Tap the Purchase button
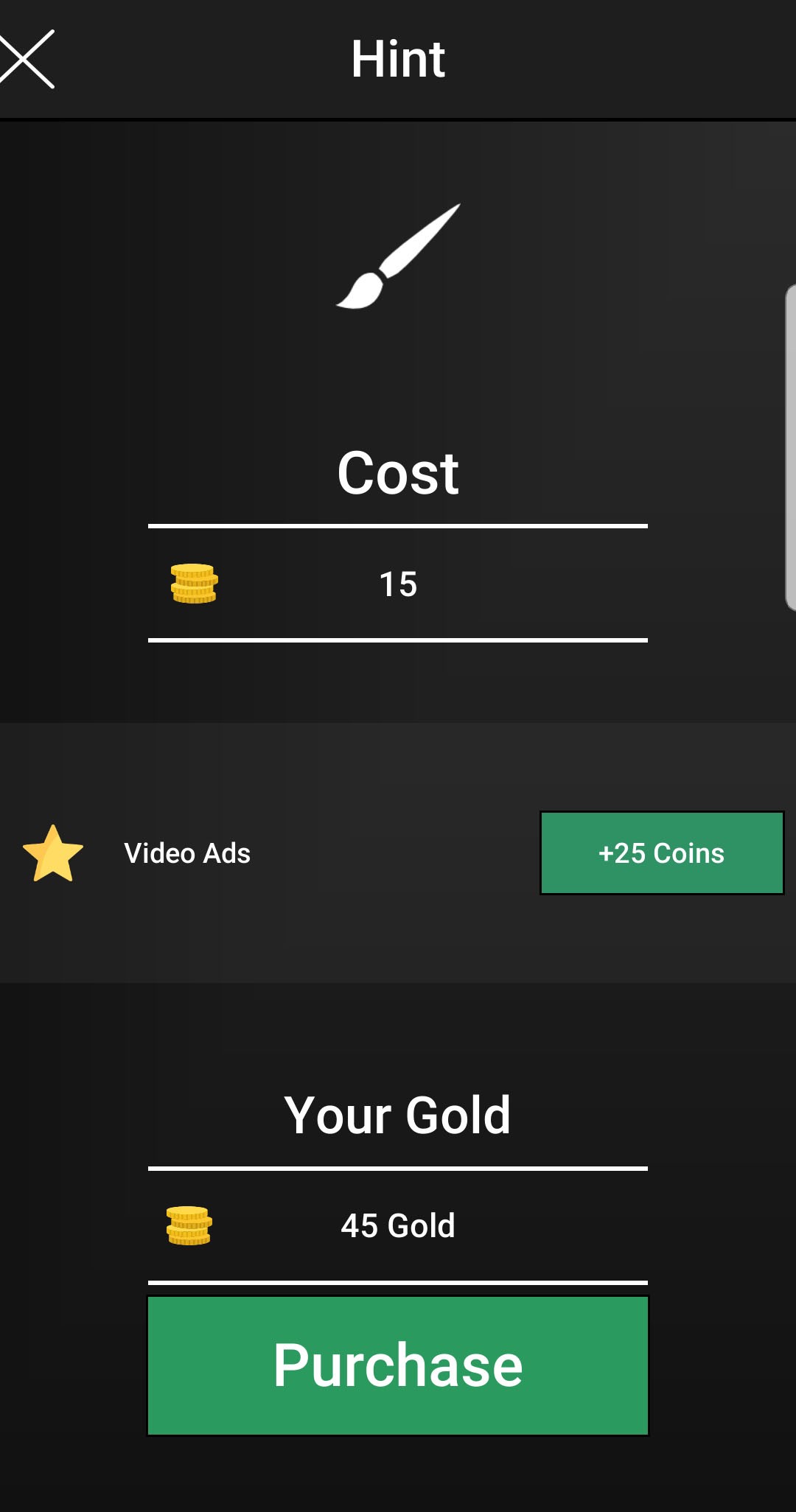The image size is (796, 1512). (x=398, y=1365)
